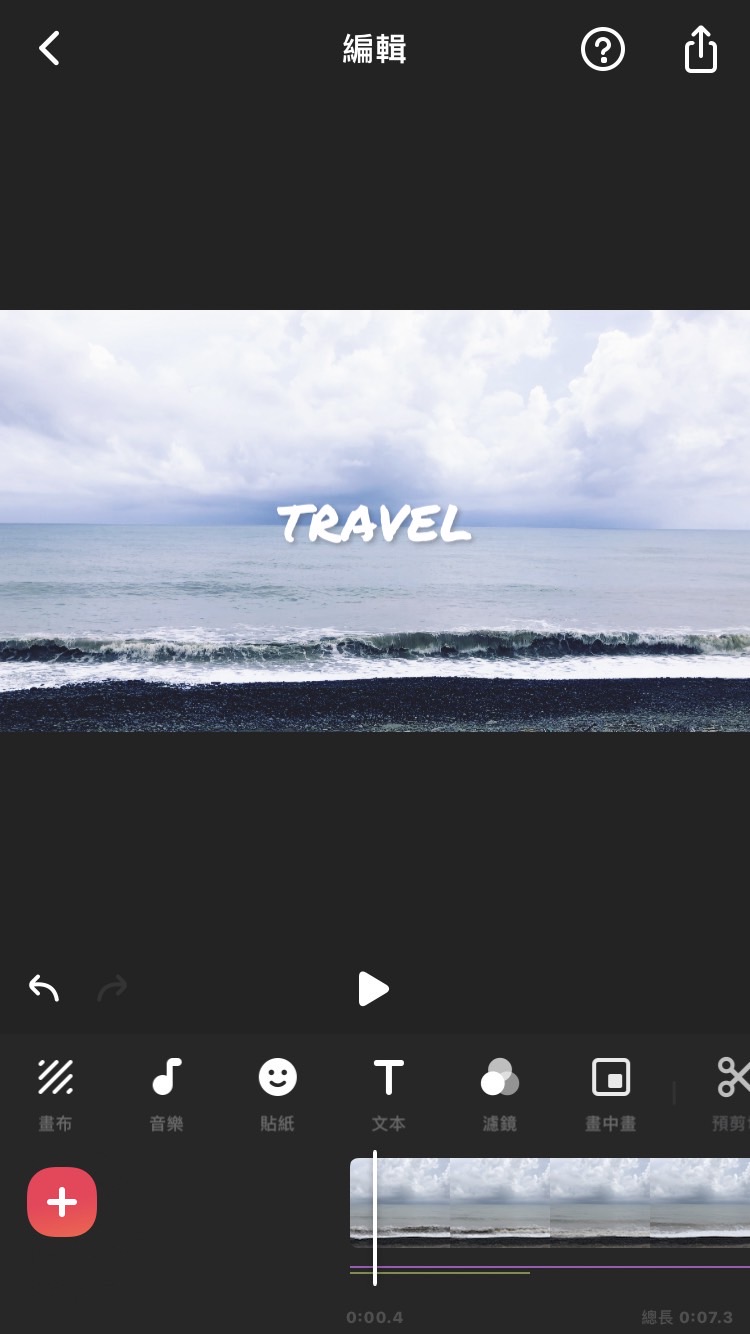Open the 文本 text tool
Image resolution: width=750 pixels, height=1334 pixels.
click(x=388, y=1091)
